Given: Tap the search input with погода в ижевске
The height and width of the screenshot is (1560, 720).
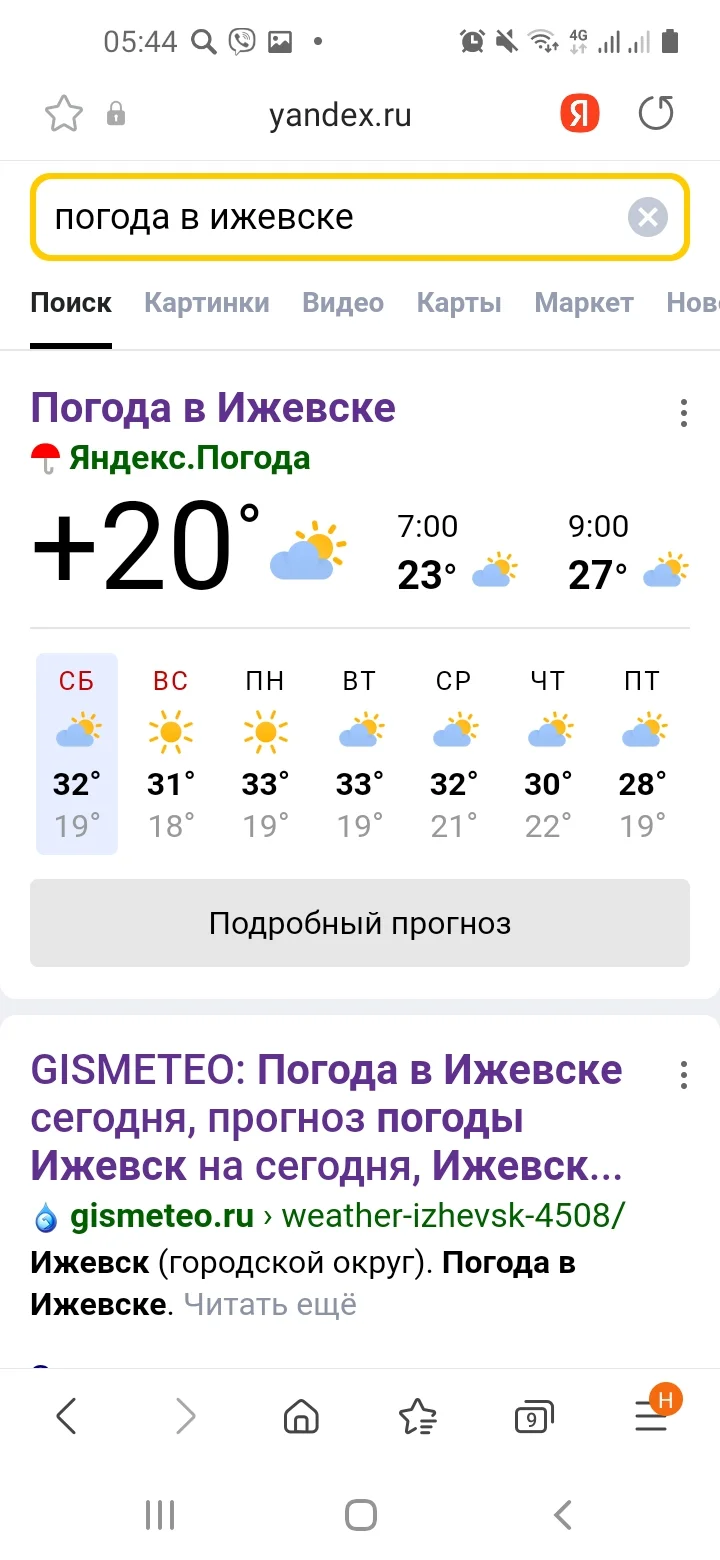Looking at the screenshot, I should pyautogui.click(x=300, y=216).
